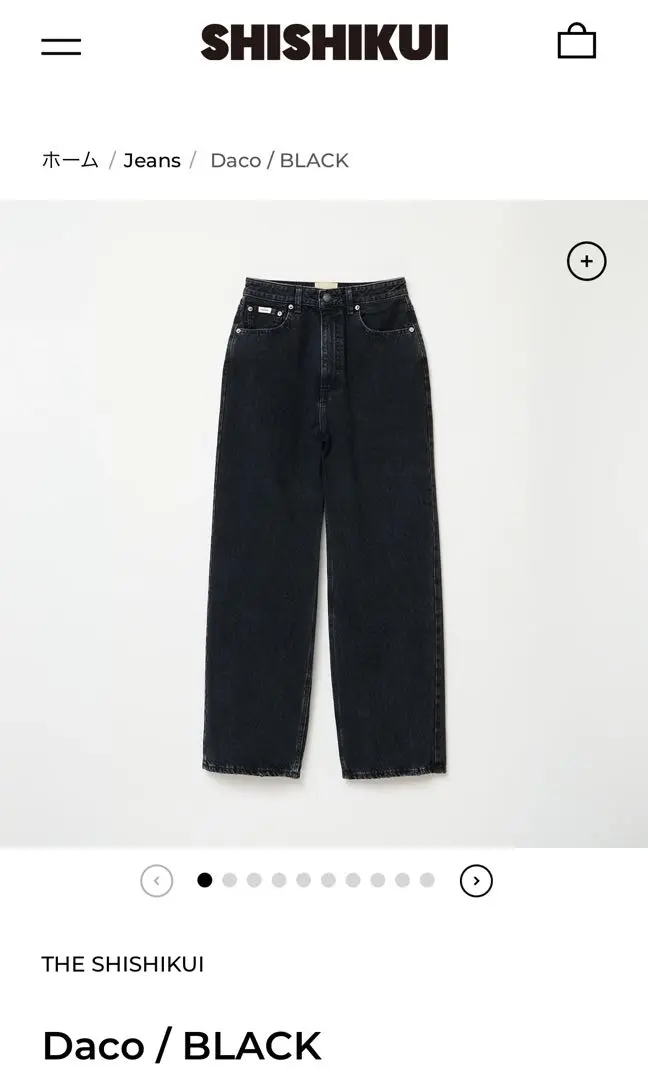Show previous product image
This screenshot has width=648, height=1080.
(157, 880)
